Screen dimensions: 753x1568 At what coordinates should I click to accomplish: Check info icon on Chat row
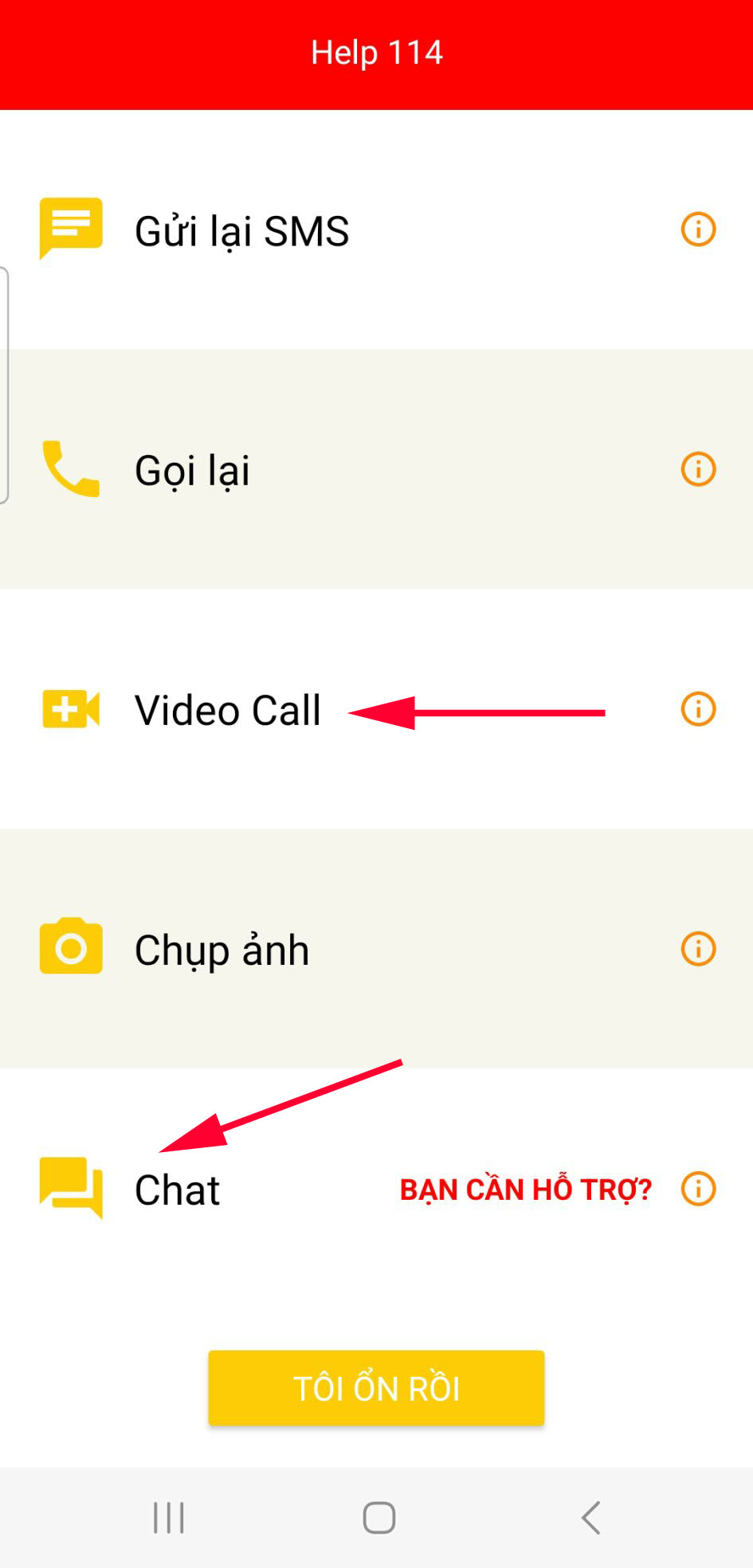[x=698, y=1189]
